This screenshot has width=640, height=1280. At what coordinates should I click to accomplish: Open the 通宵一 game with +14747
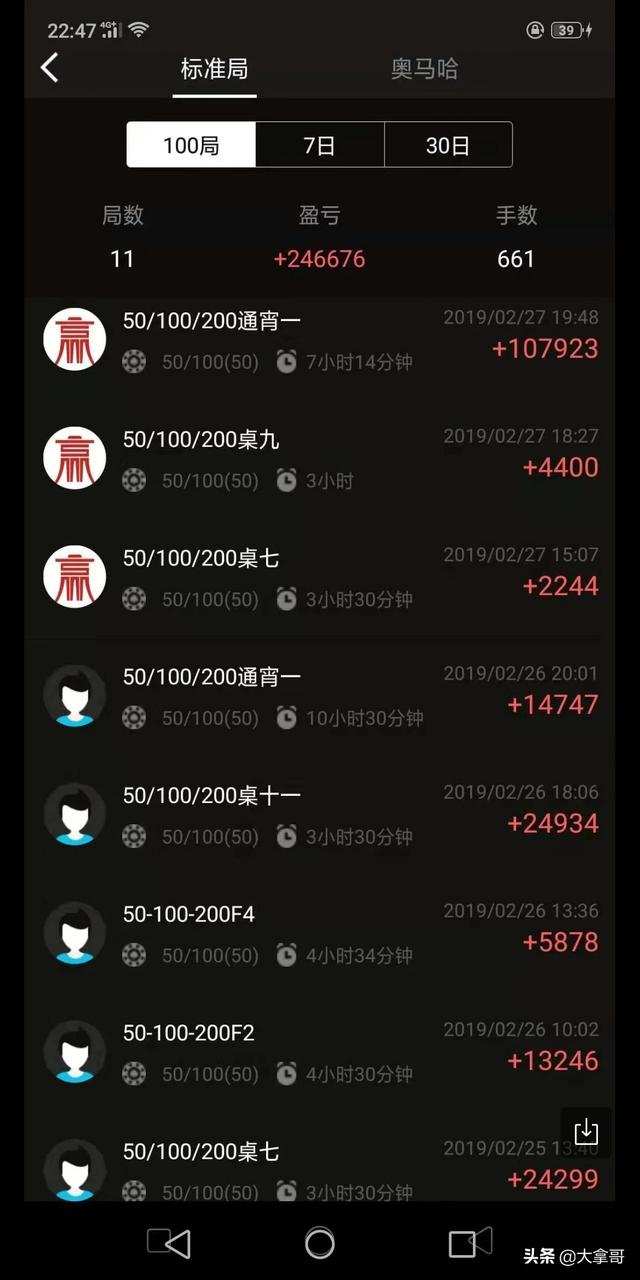point(320,697)
